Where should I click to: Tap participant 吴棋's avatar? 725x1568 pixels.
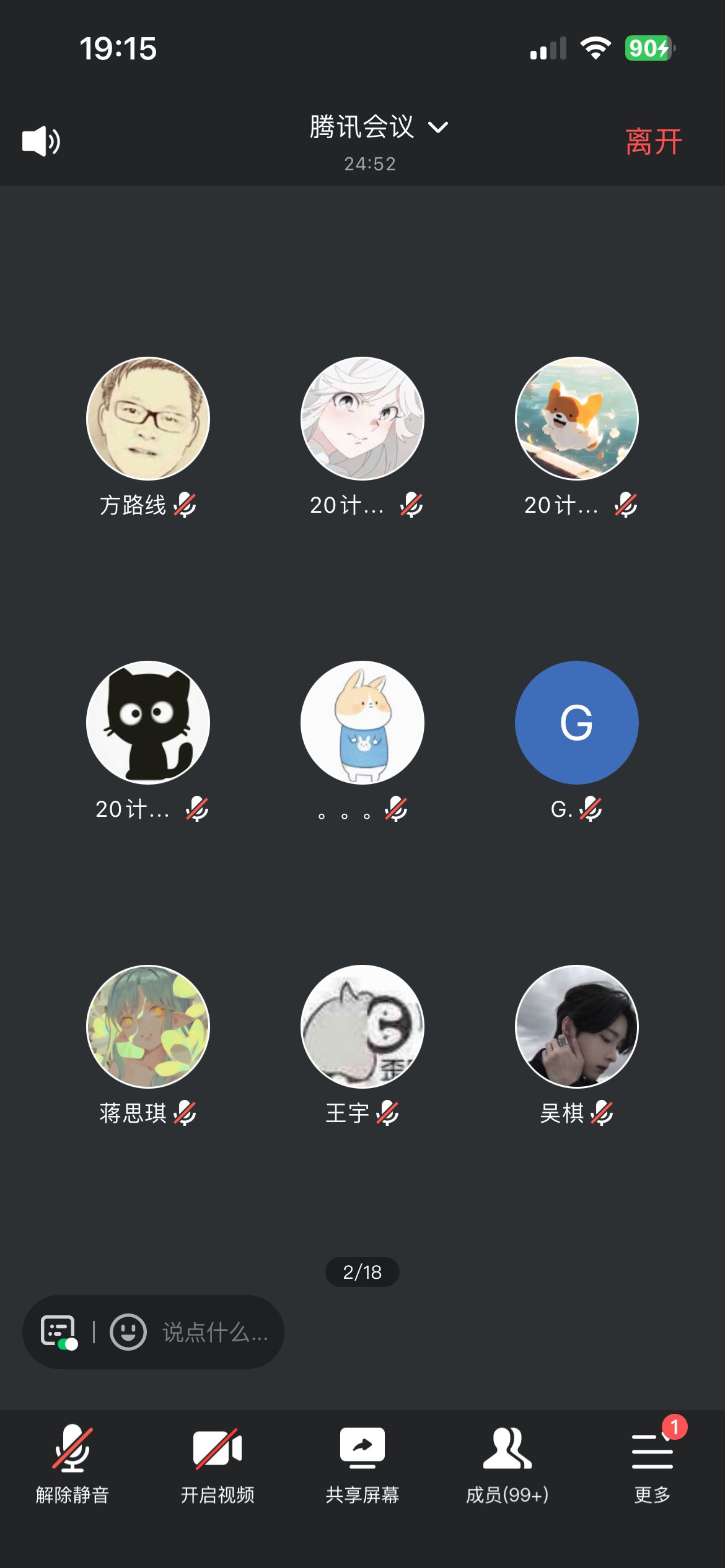576,1027
